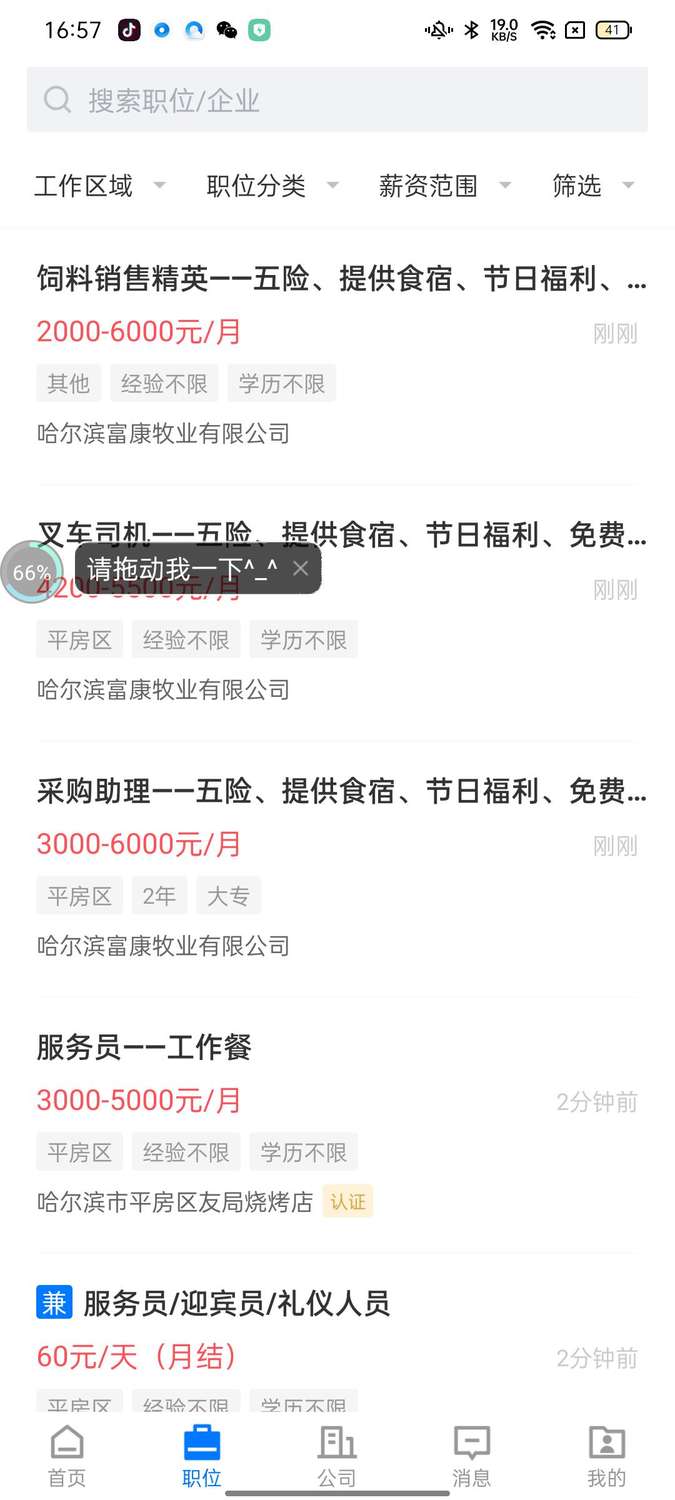Image resolution: width=675 pixels, height=1500 pixels.
Task: Go to the 消息 tab
Action: pyautogui.click(x=471, y=1457)
